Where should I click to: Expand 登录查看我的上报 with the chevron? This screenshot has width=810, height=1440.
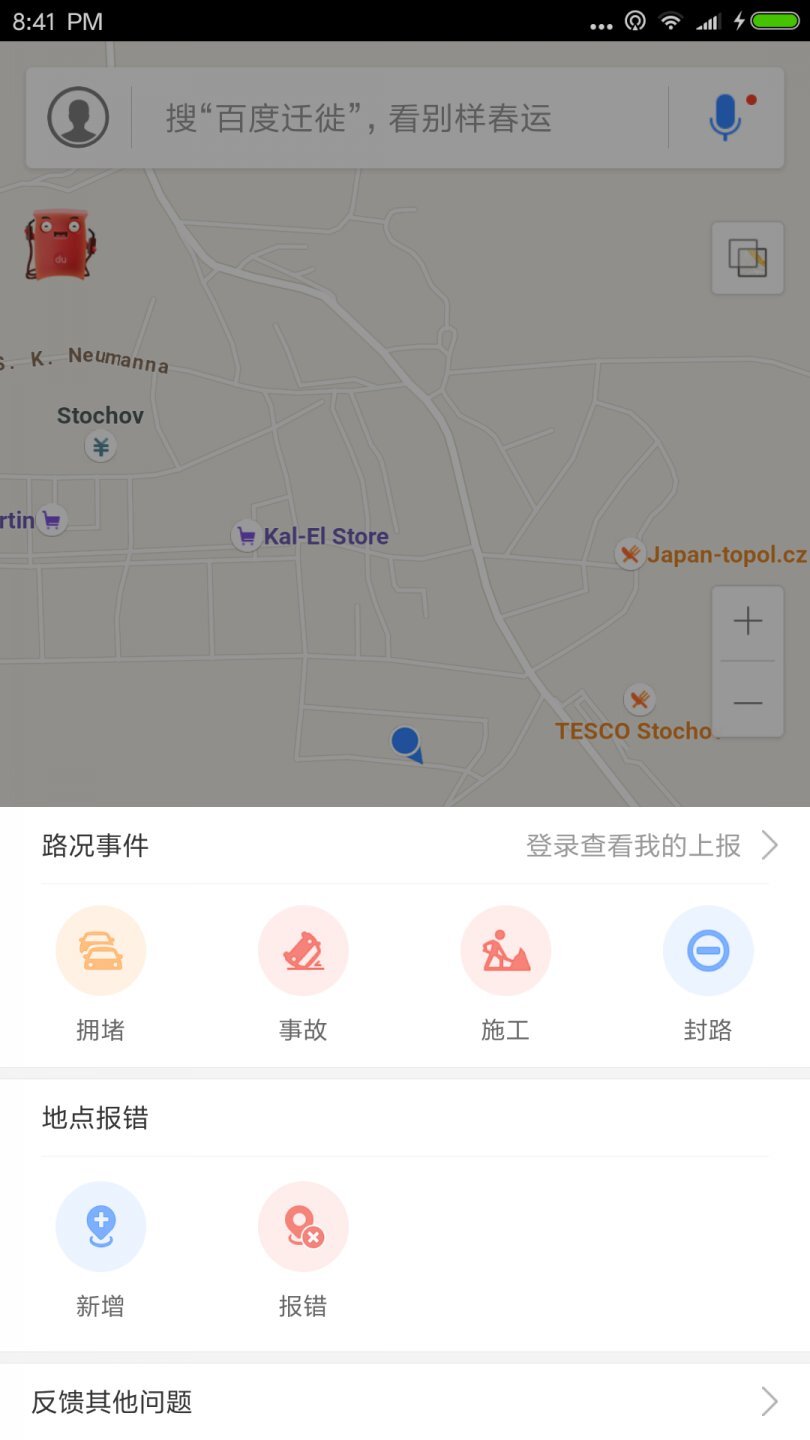coord(768,845)
